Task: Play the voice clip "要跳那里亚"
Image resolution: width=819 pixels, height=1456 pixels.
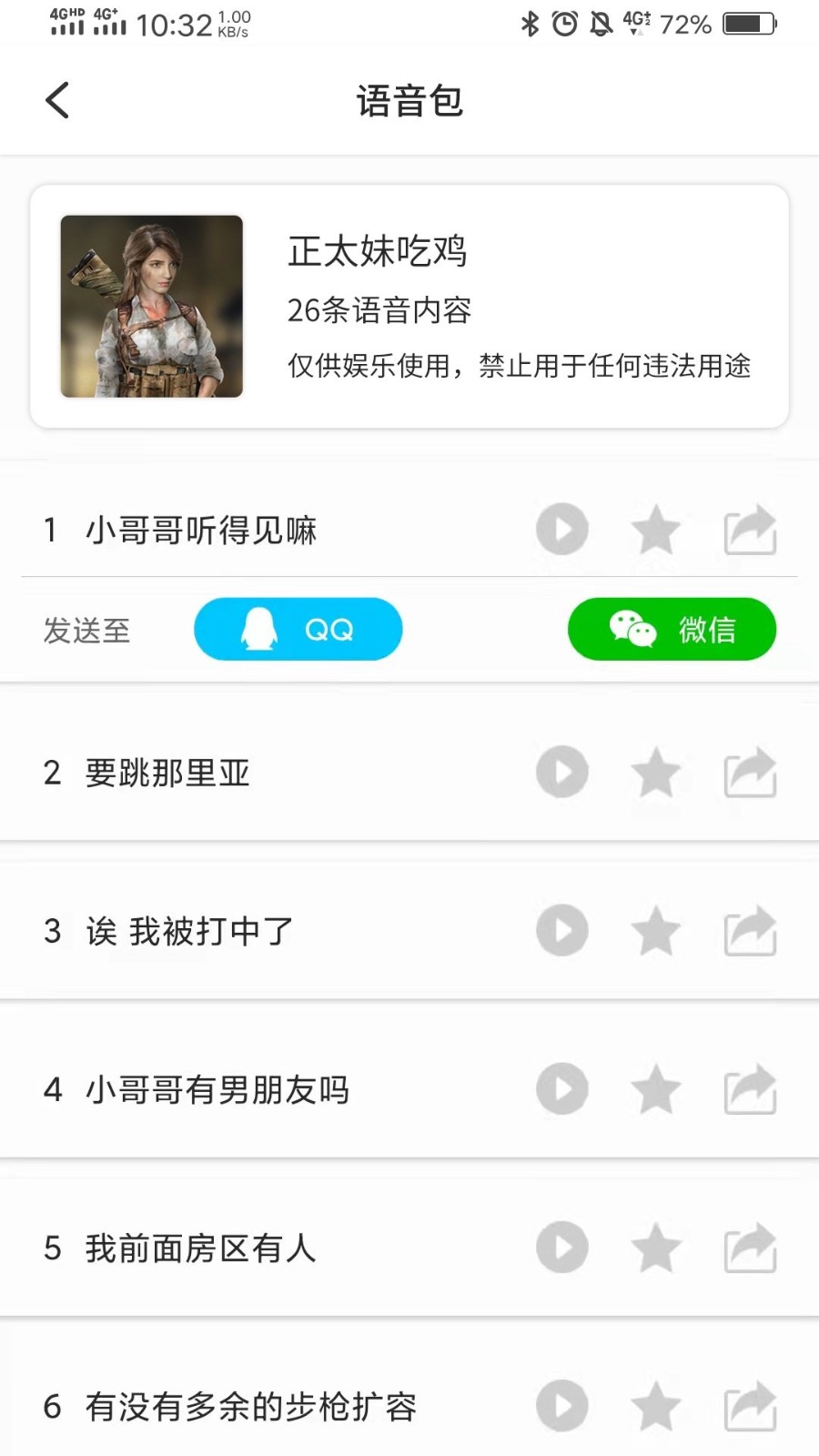Action: tap(562, 772)
